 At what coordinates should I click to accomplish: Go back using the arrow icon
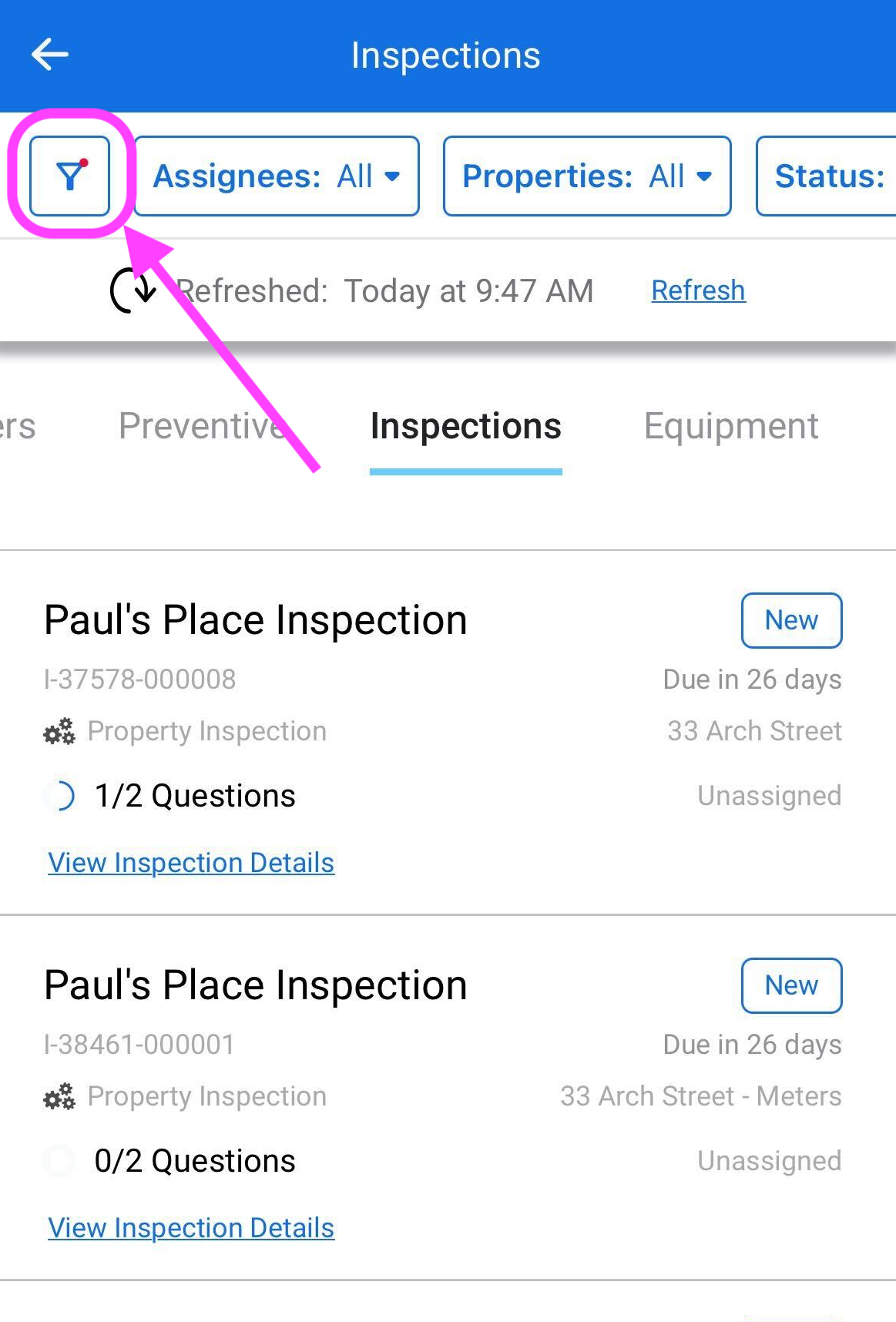click(50, 55)
